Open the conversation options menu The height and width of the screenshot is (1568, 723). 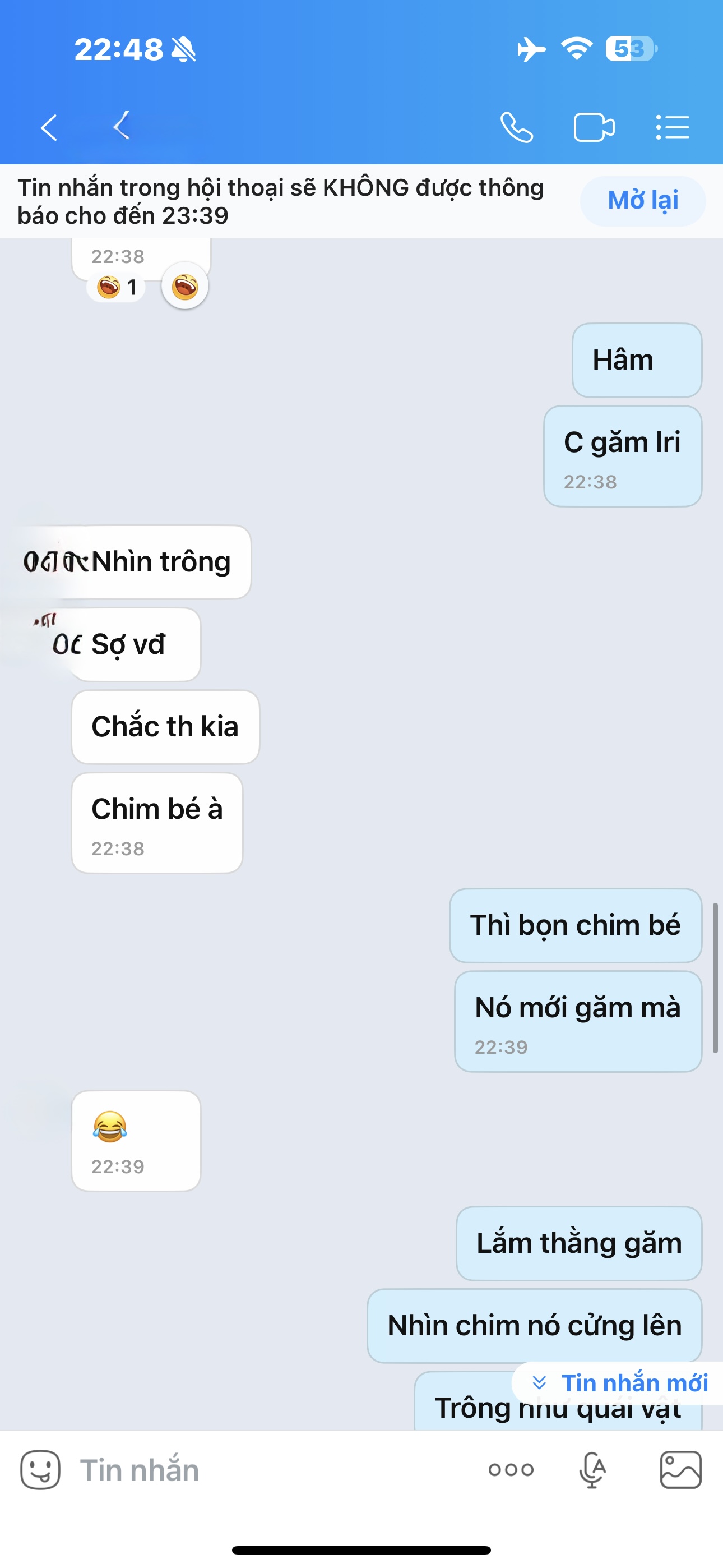(x=673, y=127)
